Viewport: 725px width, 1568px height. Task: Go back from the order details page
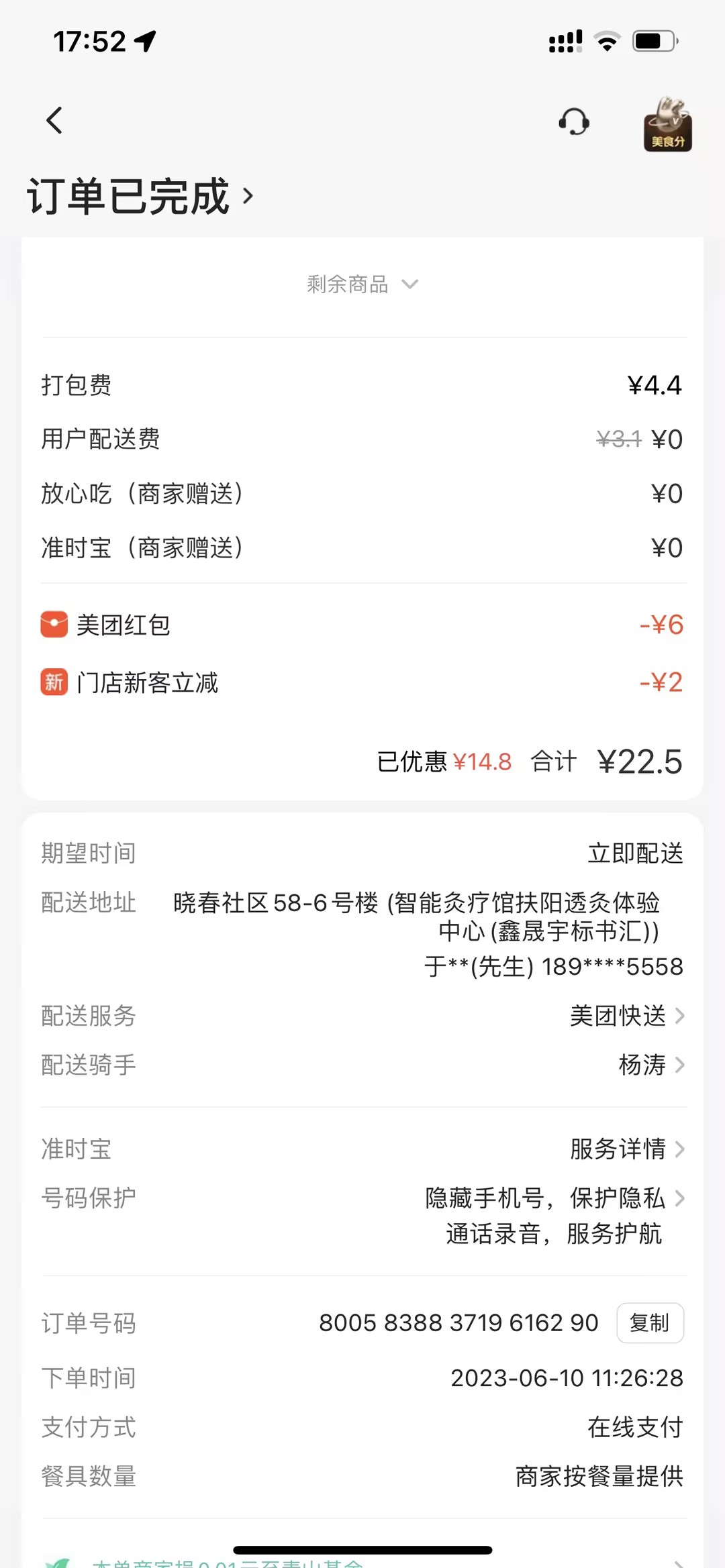[x=54, y=121]
